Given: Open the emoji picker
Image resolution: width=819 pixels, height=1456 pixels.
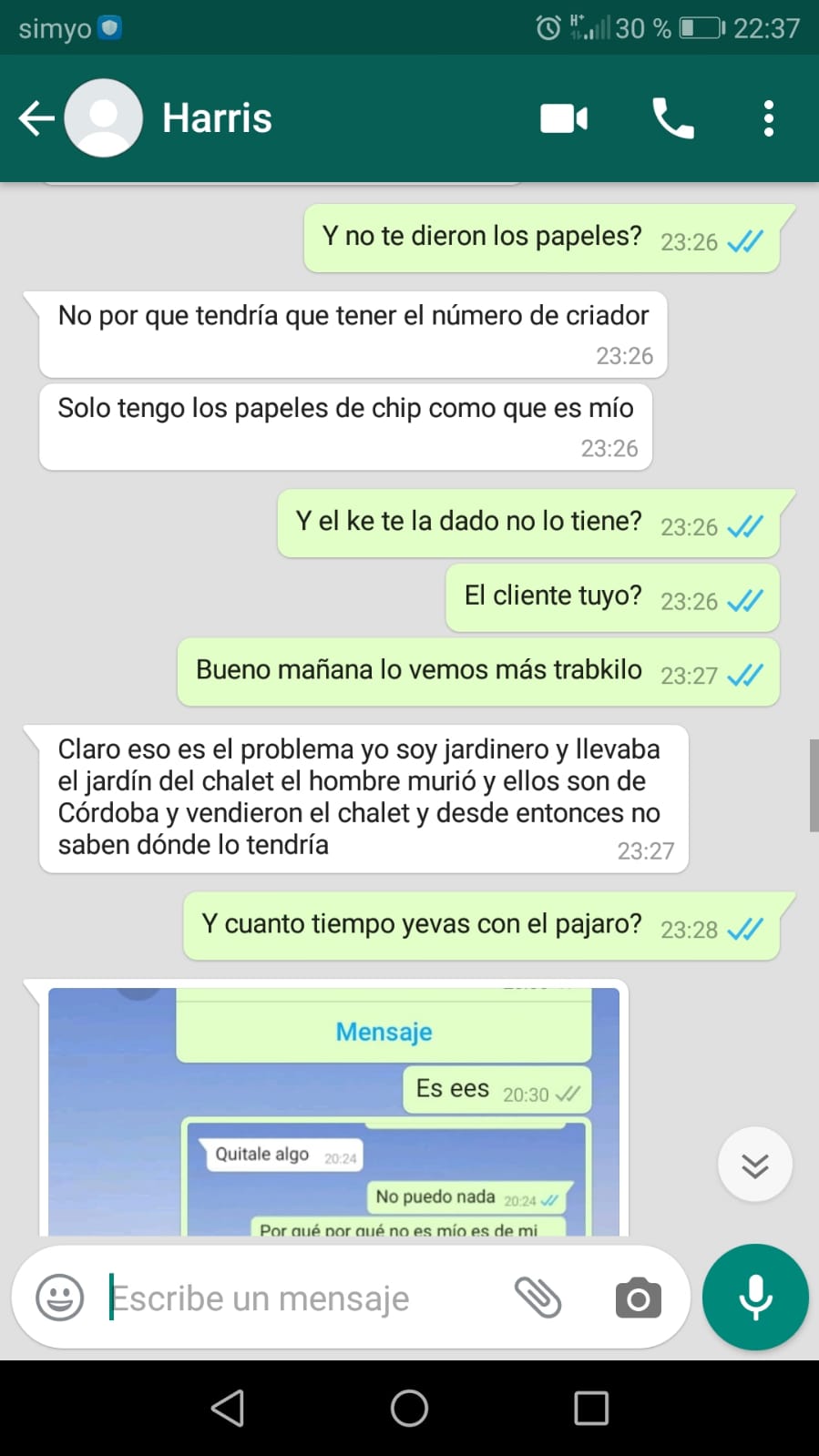Looking at the screenshot, I should [x=60, y=1298].
